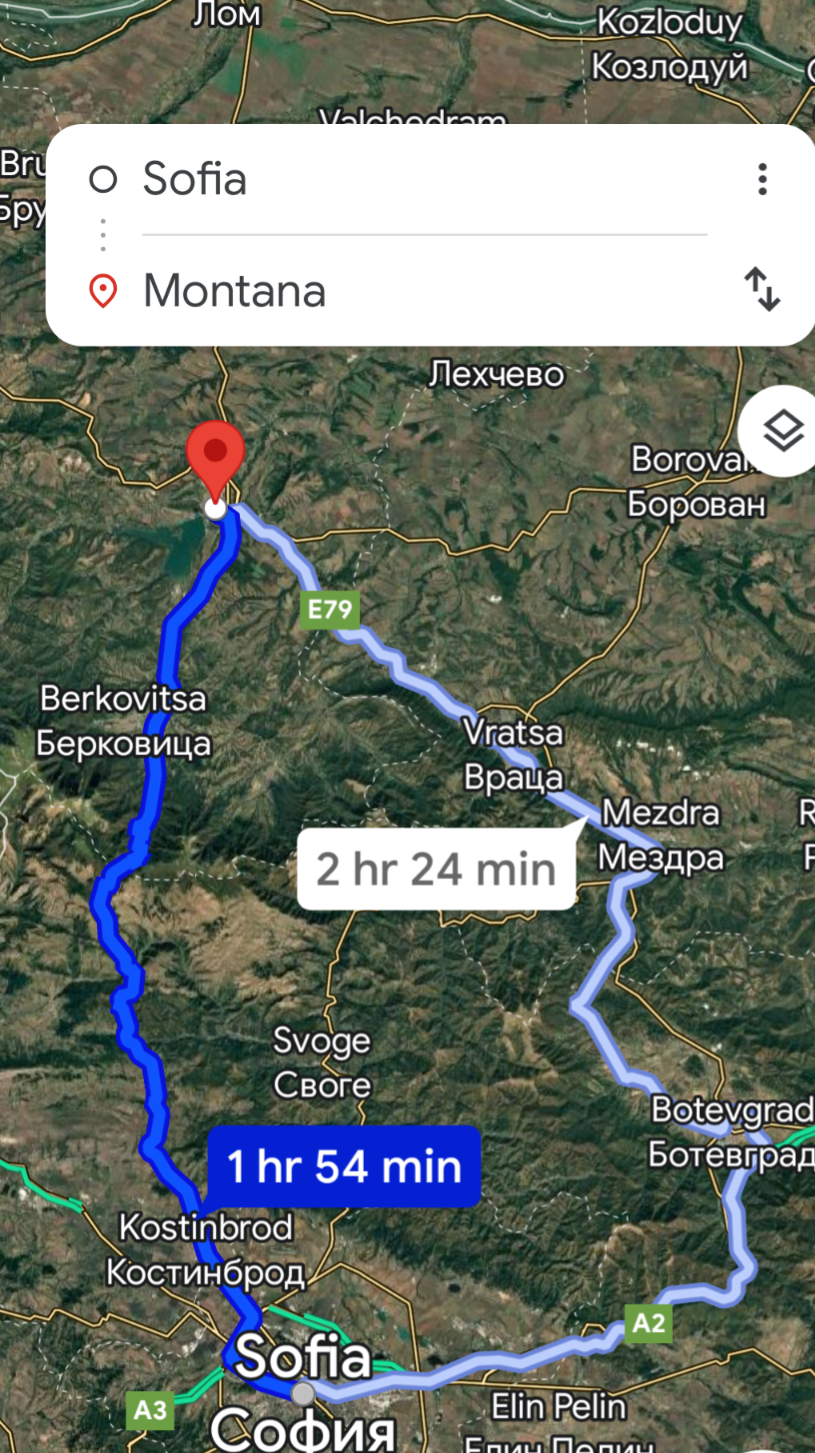Viewport: 815px width, 1453px height.
Task: Swap start and destination locations
Action: pyautogui.click(x=762, y=289)
